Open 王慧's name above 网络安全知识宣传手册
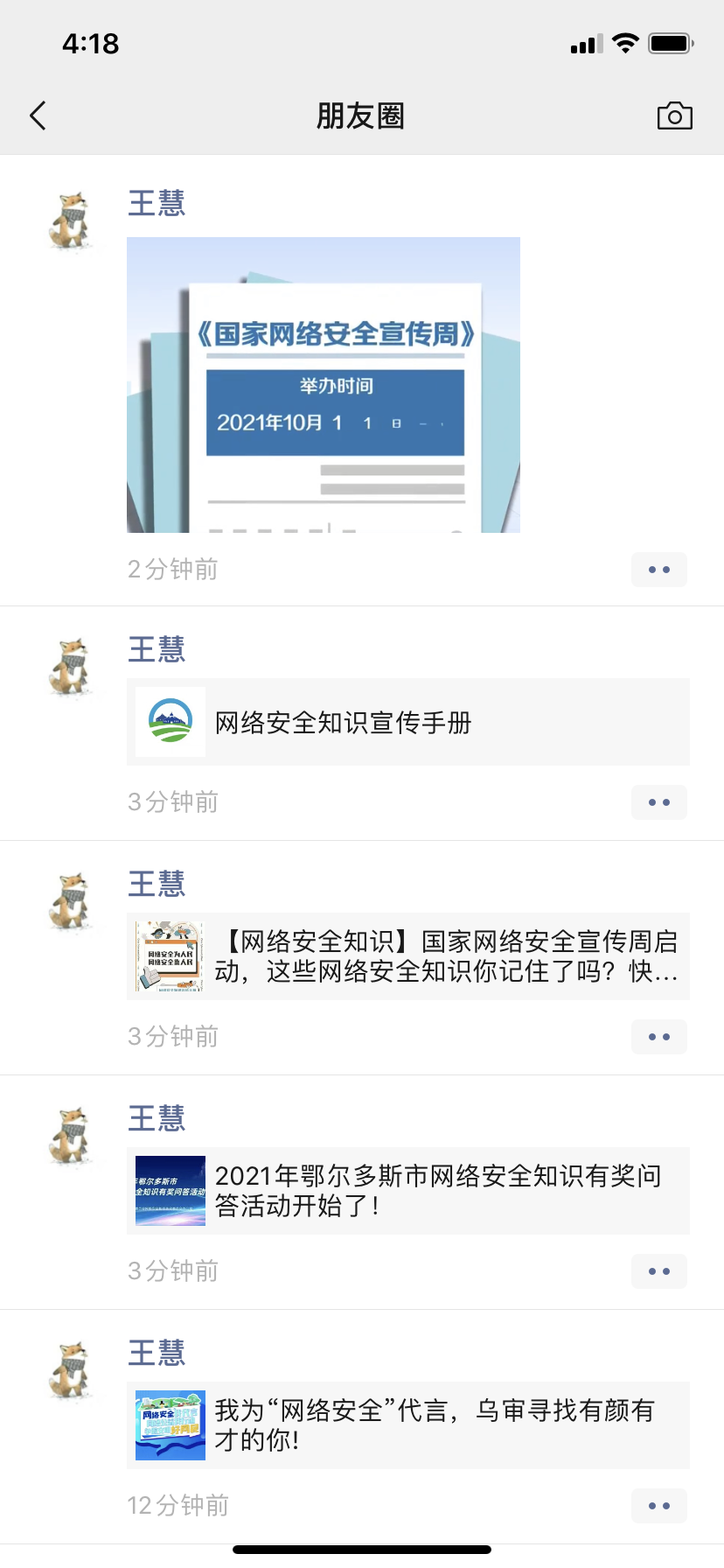724x1568 pixels. 157,649
